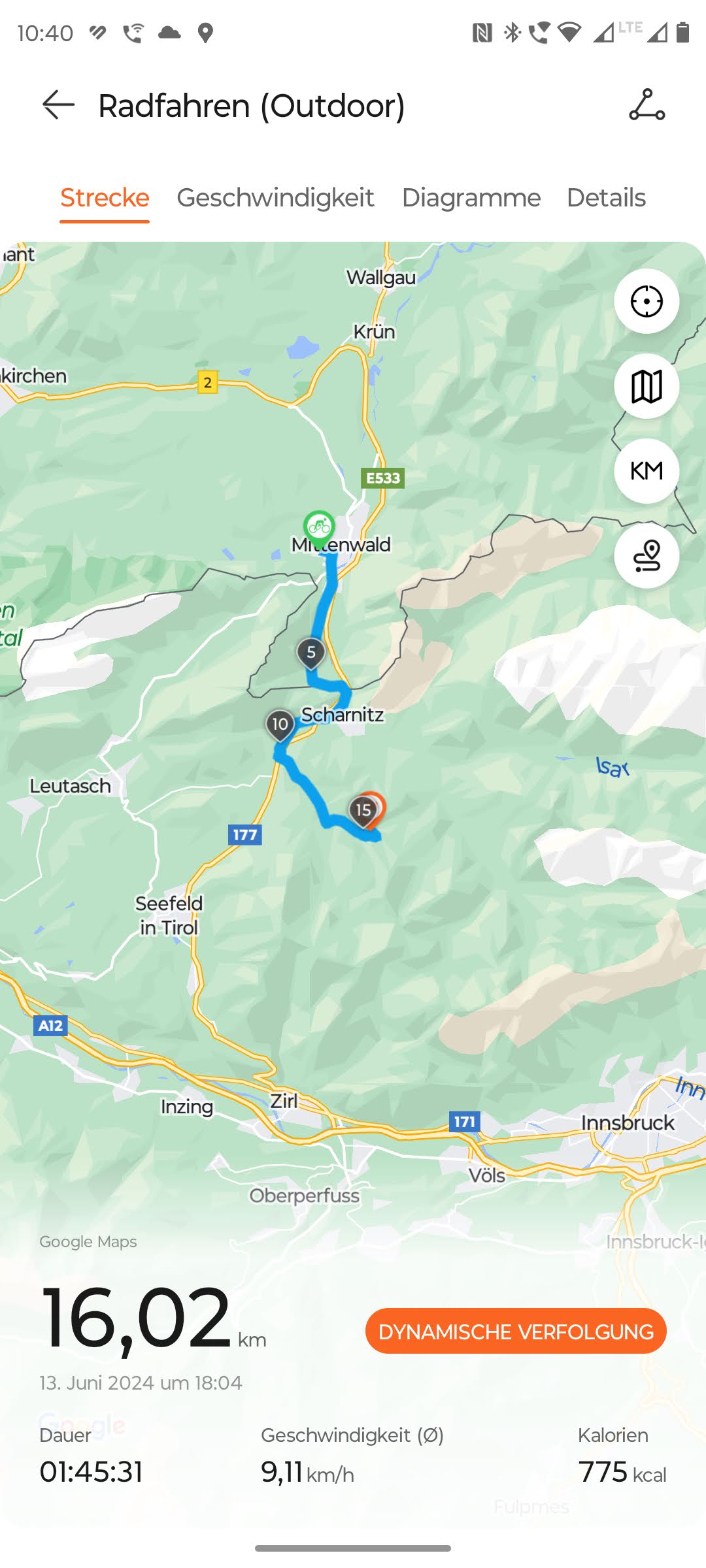Image resolution: width=706 pixels, height=1568 pixels.
Task: Open the route sharing icon in the header
Action: tap(647, 105)
